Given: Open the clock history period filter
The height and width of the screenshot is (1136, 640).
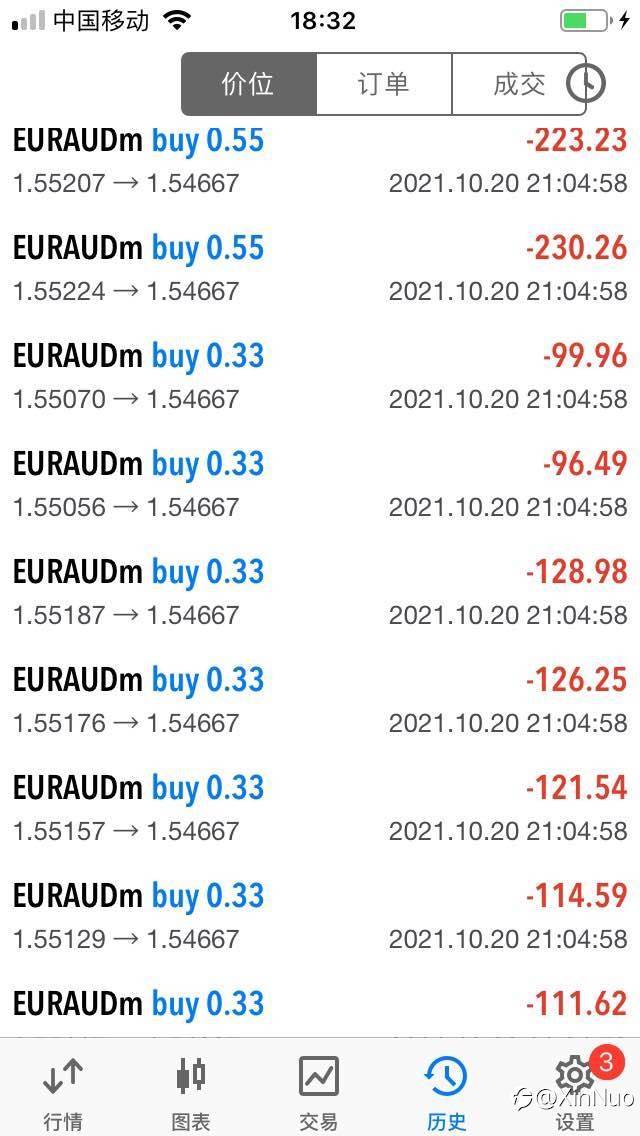Looking at the screenshot, I should tap(585, 83).
